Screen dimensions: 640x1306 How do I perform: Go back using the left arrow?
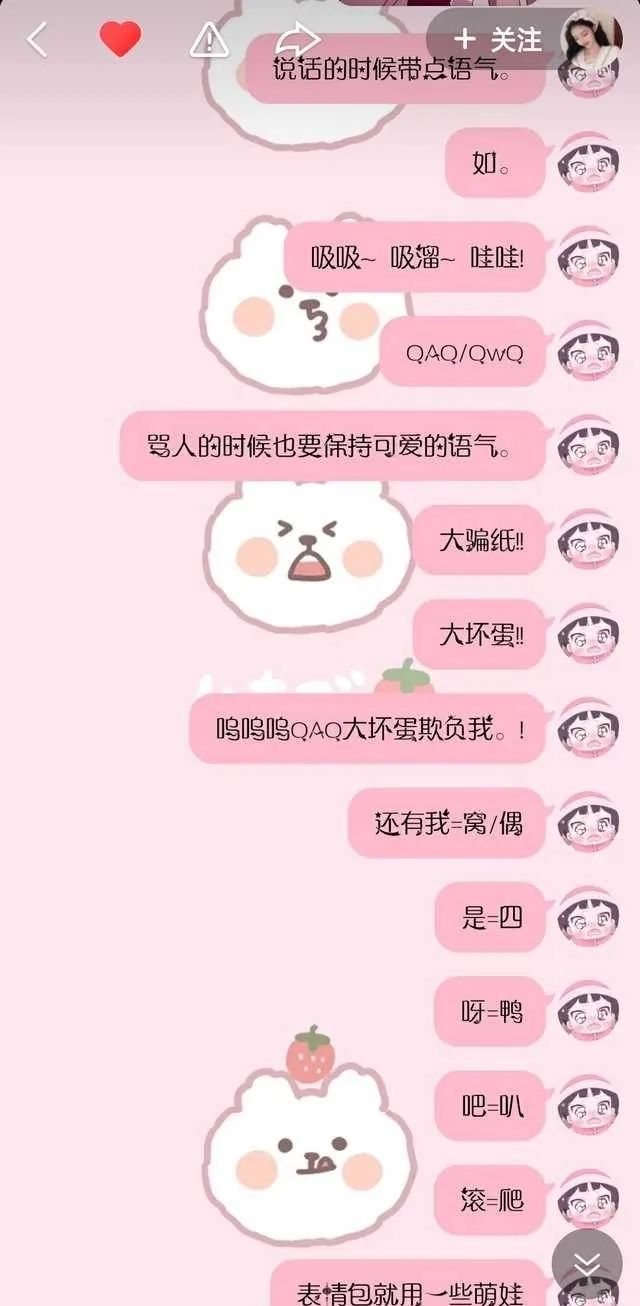point(37,40)
